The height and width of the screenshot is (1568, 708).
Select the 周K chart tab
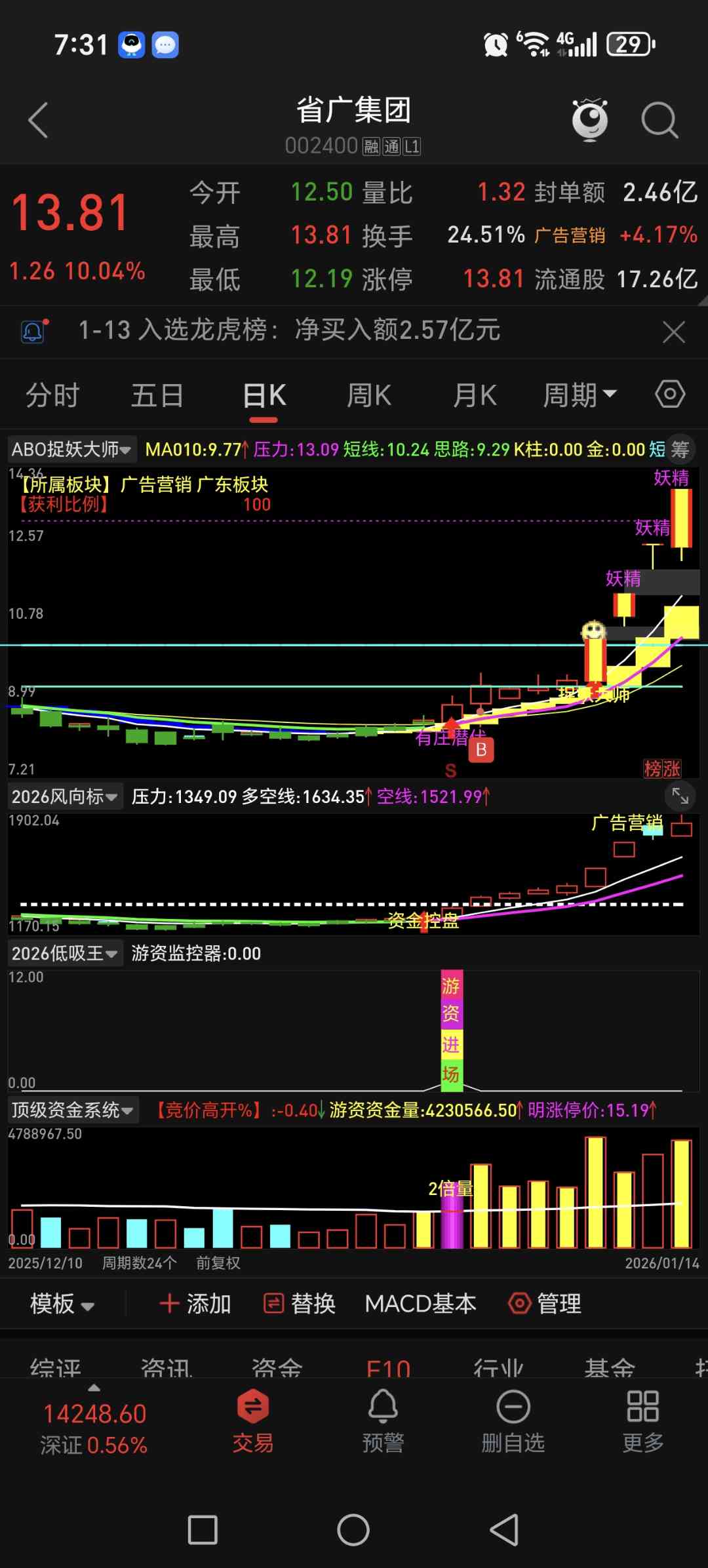[369, 396]
